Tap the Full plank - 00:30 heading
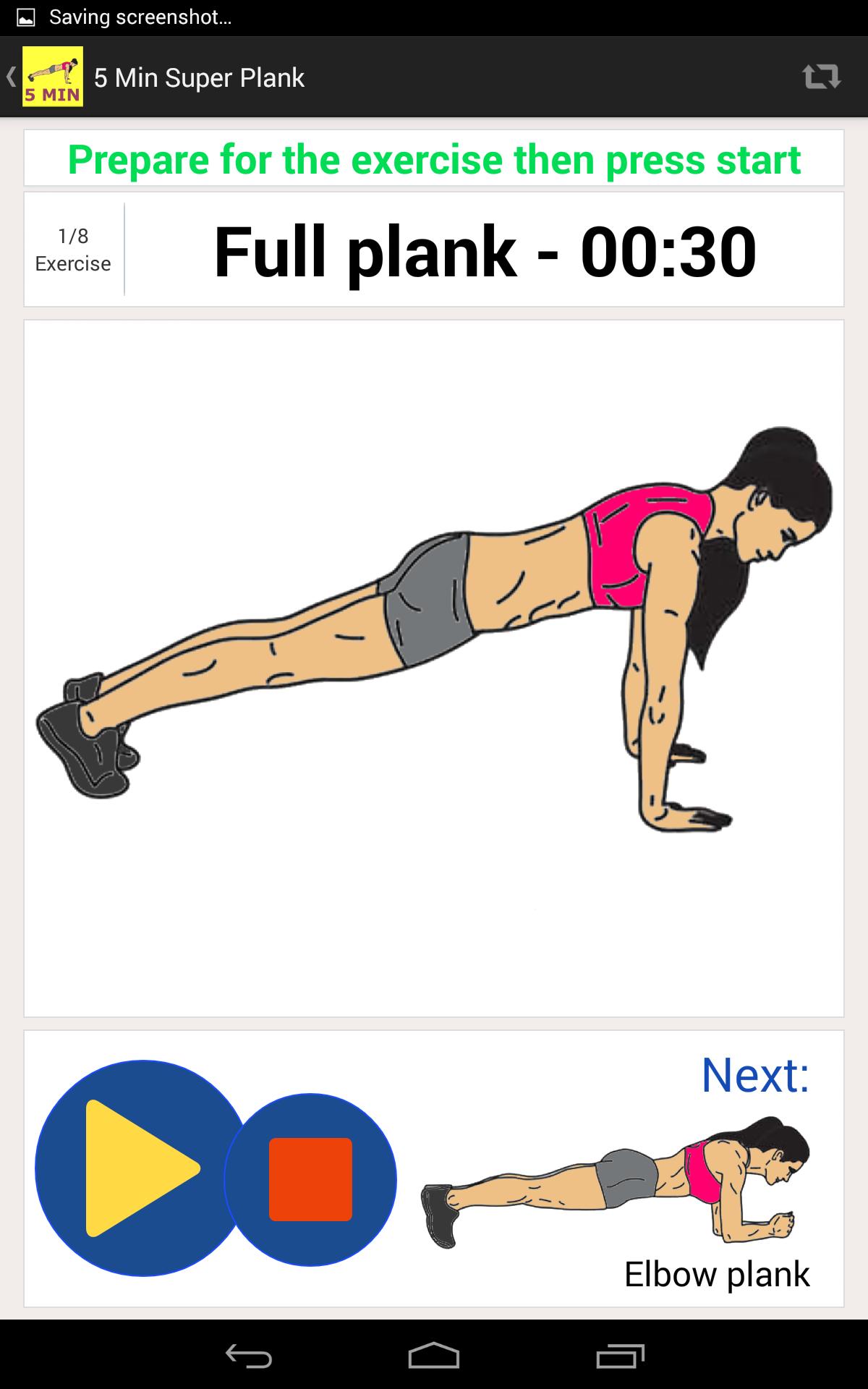This screenshot has height=1389, width=868. (486, 252)
